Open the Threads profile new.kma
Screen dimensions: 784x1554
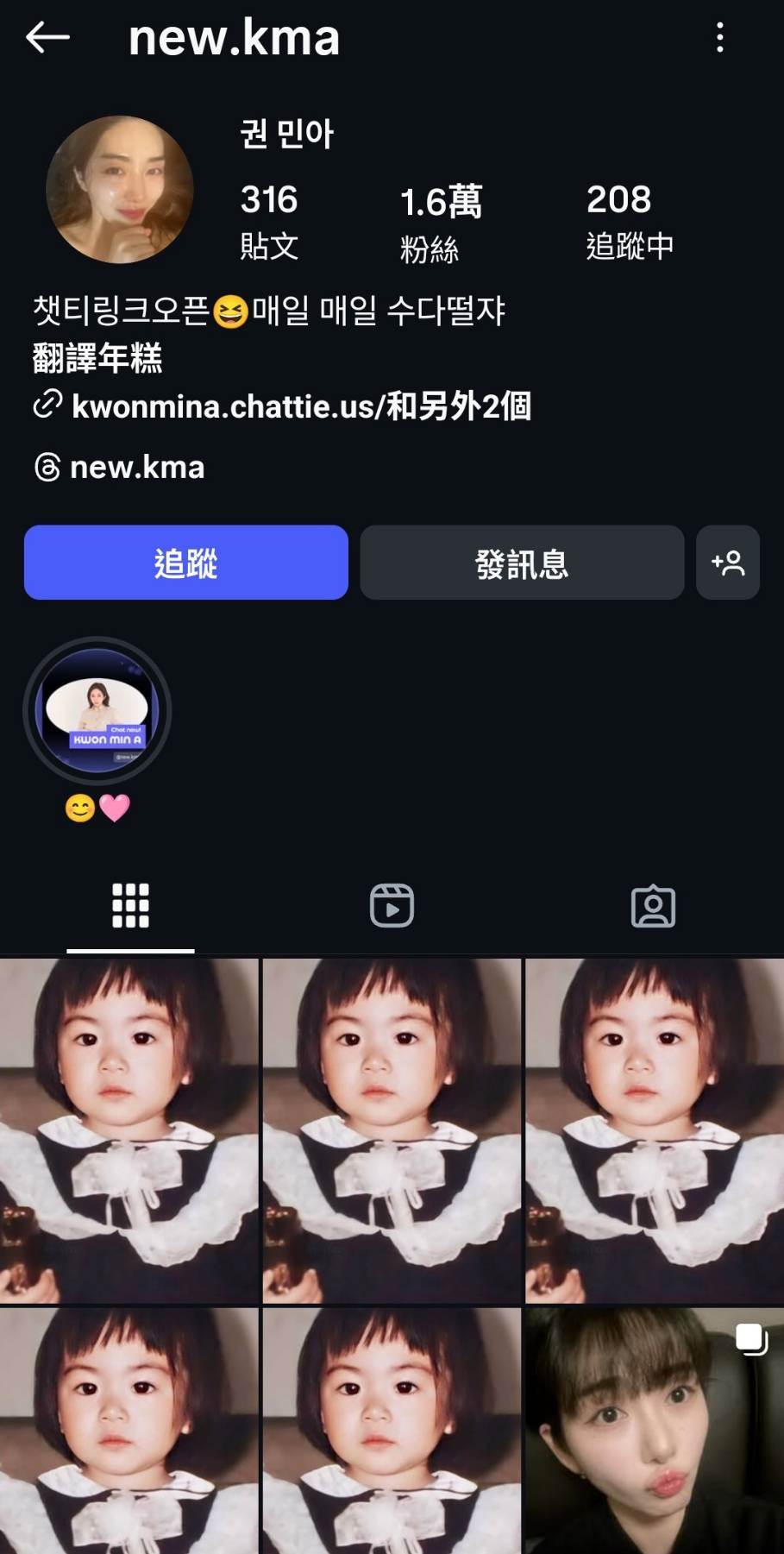[136, 468]
